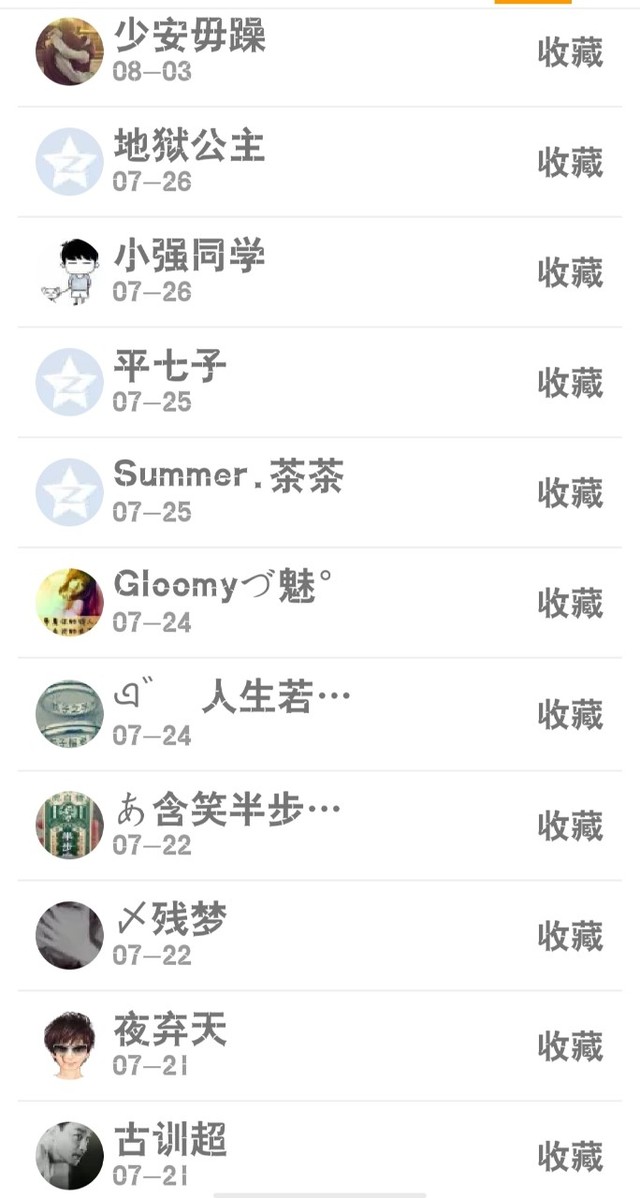Collect 夜弃天 via 收藏
Screen dimensions: 640x1198
[570, 1047]
